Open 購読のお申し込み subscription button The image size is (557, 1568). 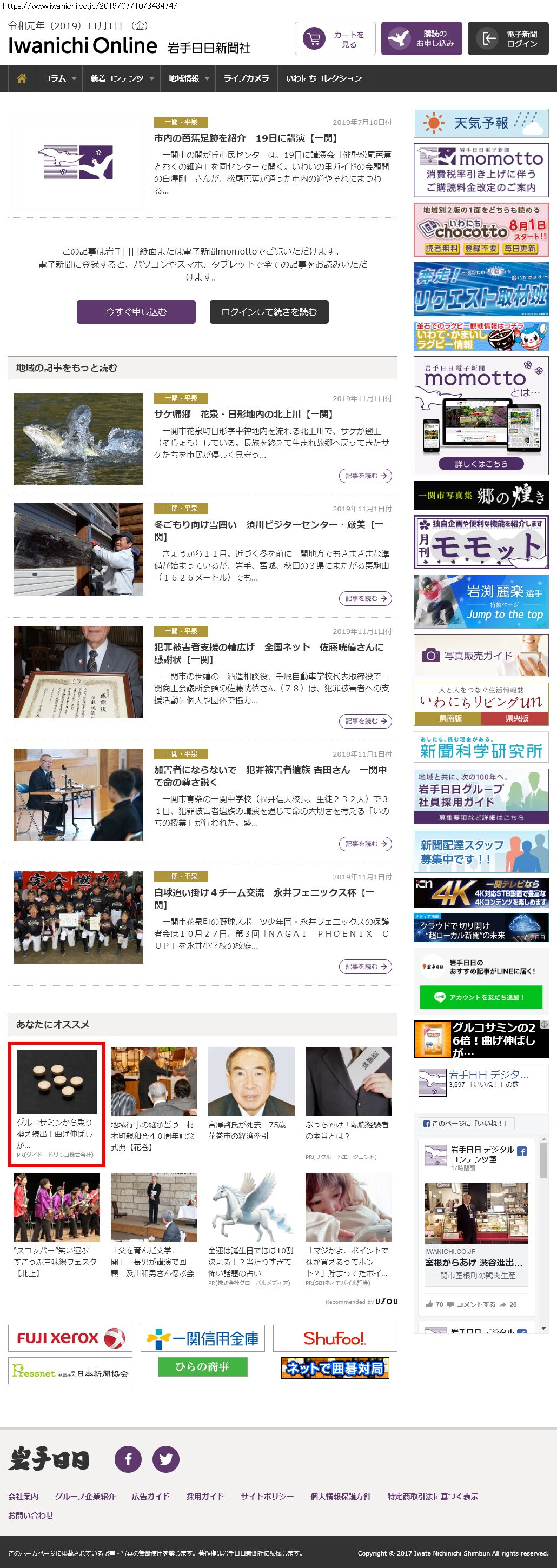[421, 39]
